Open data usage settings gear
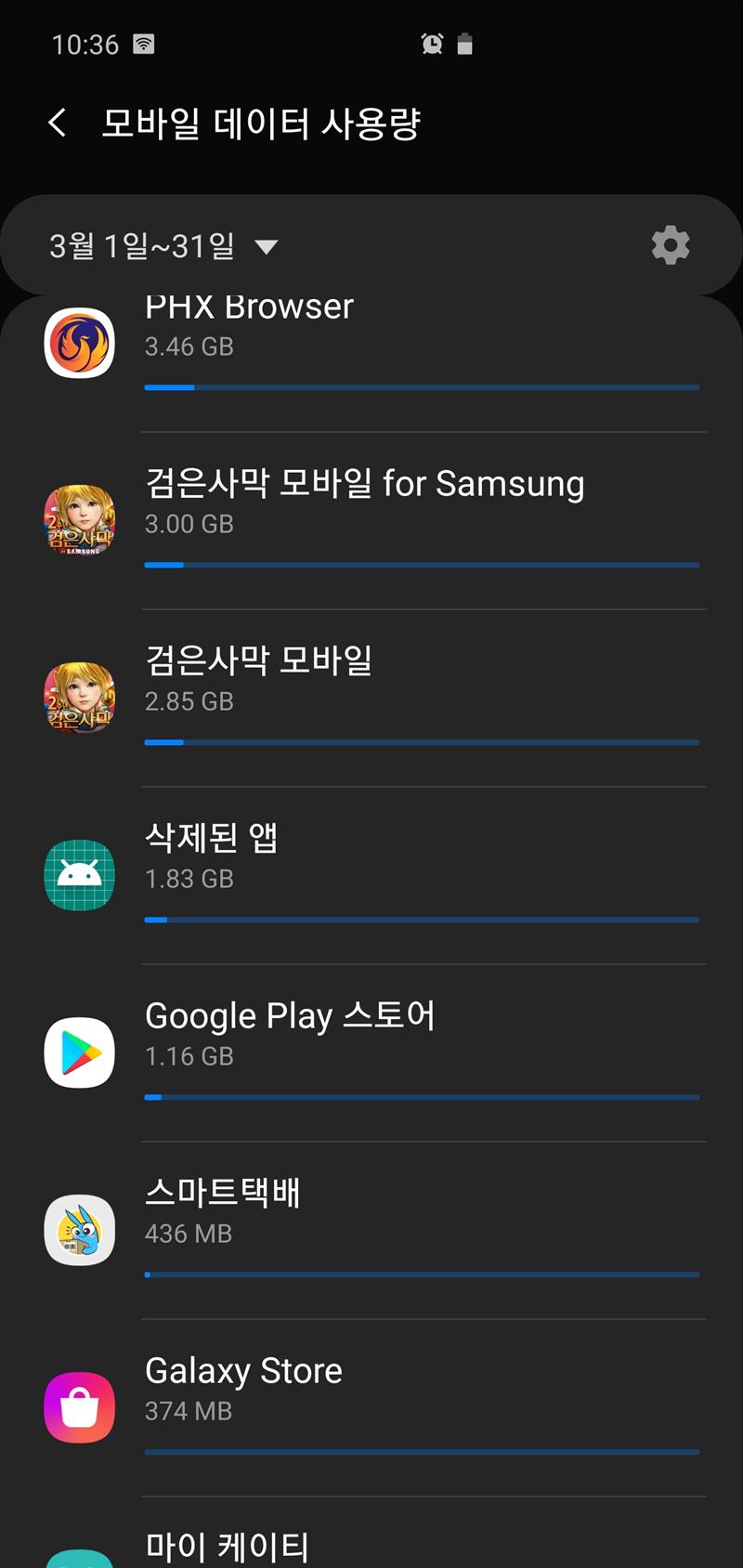 click(670, 246)
